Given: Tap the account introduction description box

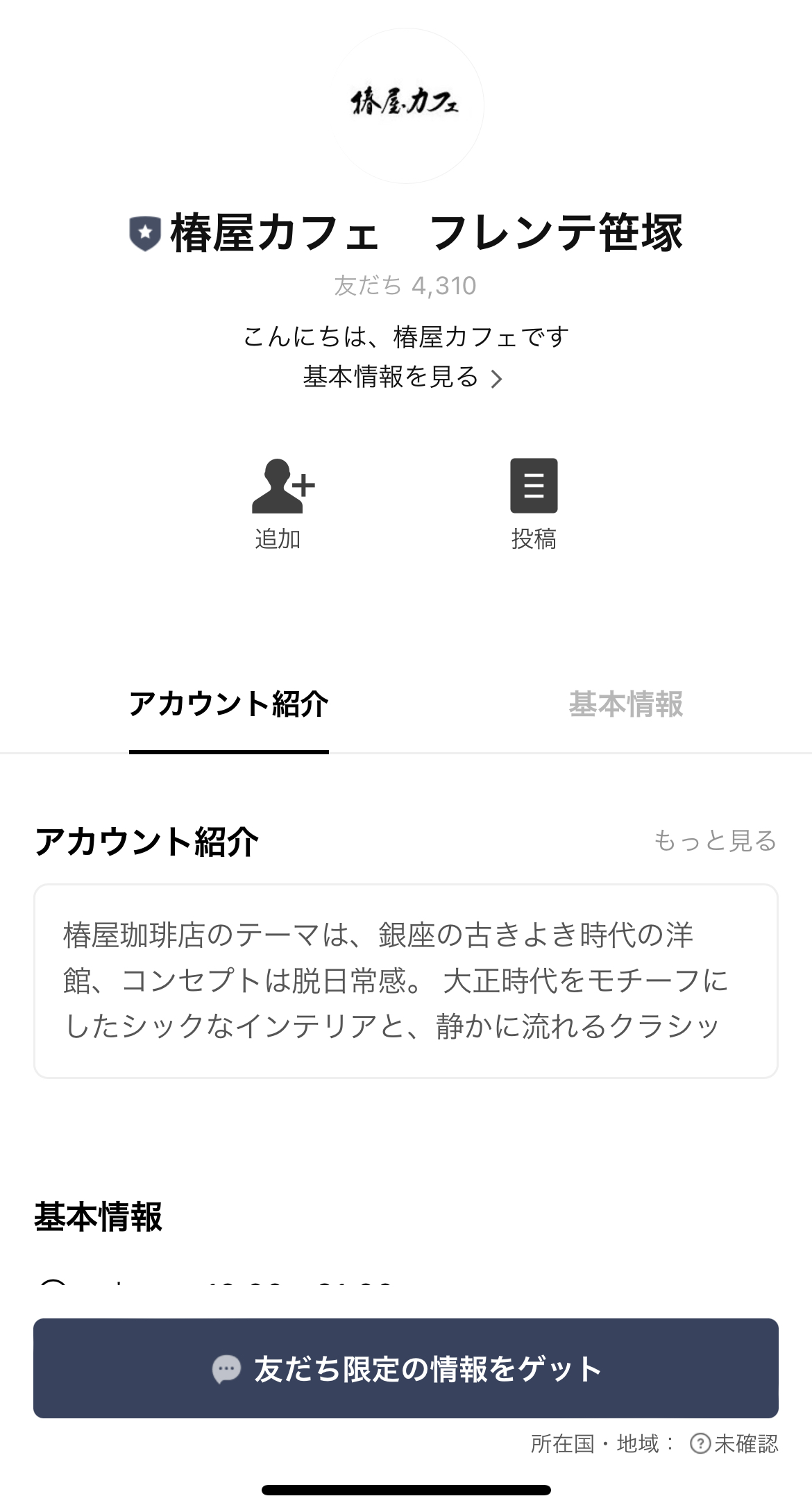Looking at the screenshot, I should [406, 985].
